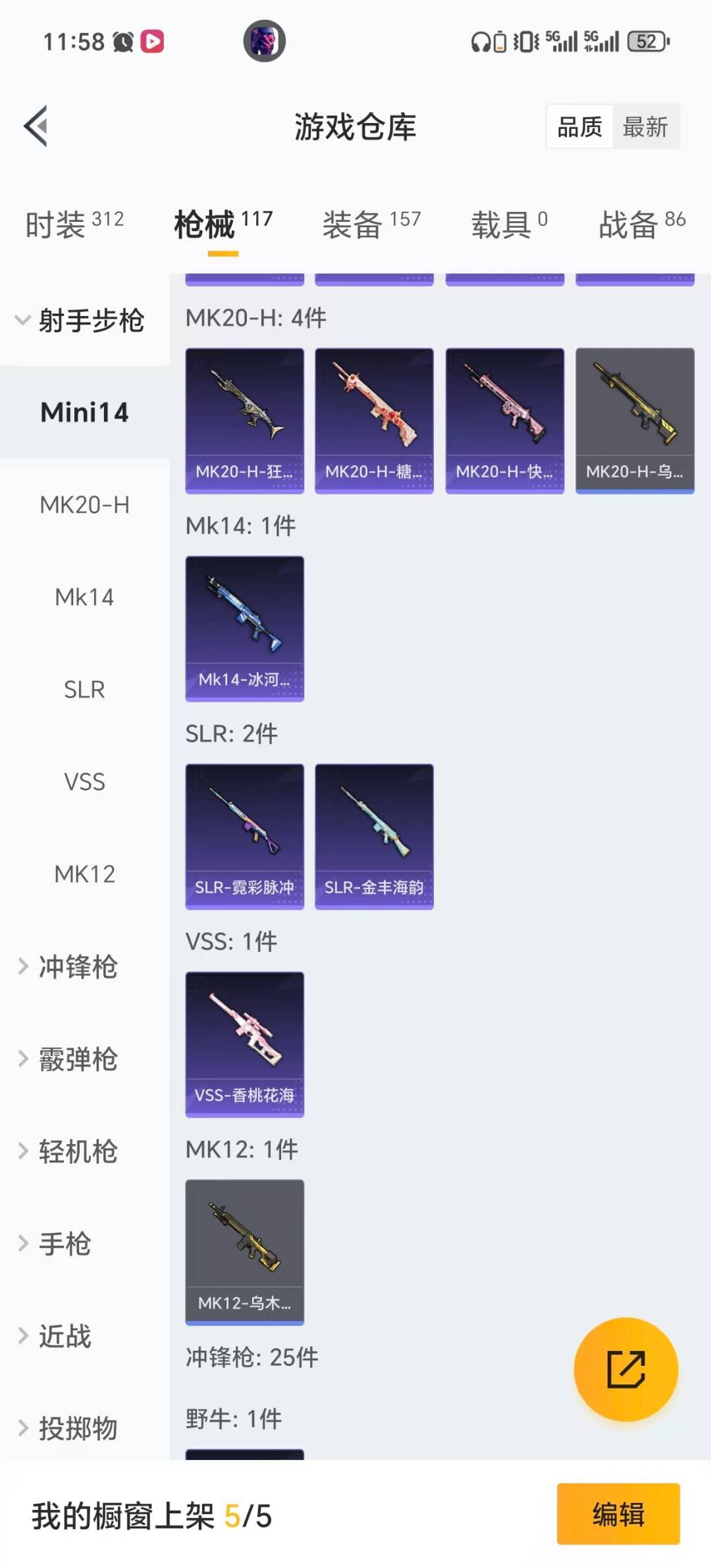
Task: Select VSS in the sidebar
Action: point(84,782)
